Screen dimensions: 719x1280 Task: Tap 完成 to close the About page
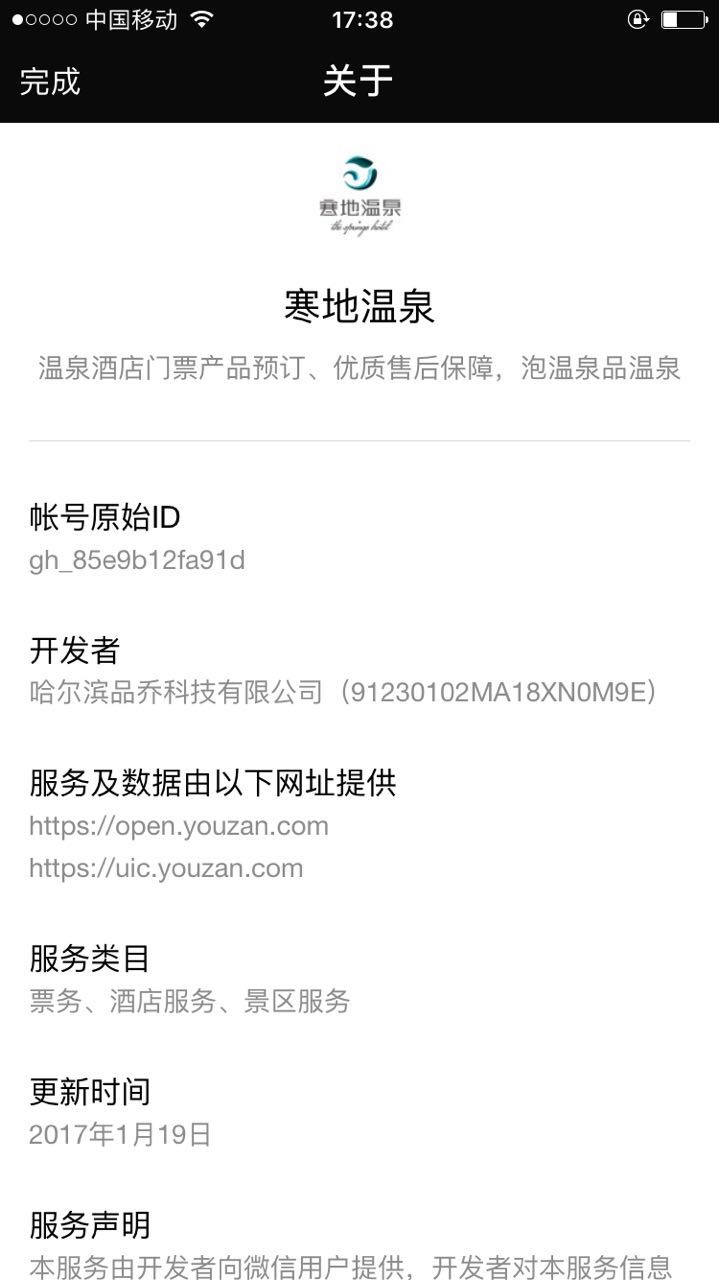(50, 81)
